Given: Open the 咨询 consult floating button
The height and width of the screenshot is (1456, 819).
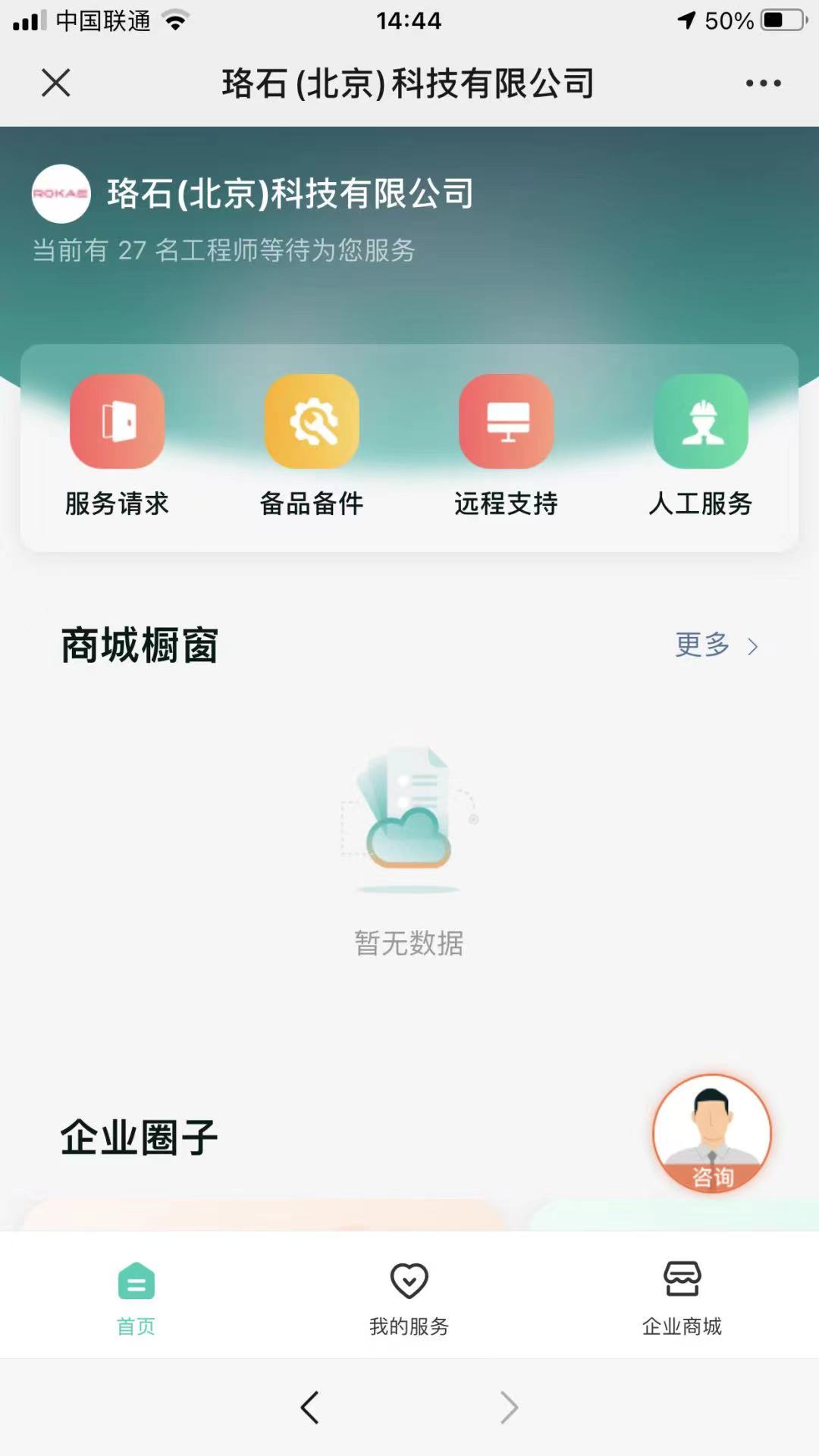Looking at the screenshot, I should (712, 1134).
